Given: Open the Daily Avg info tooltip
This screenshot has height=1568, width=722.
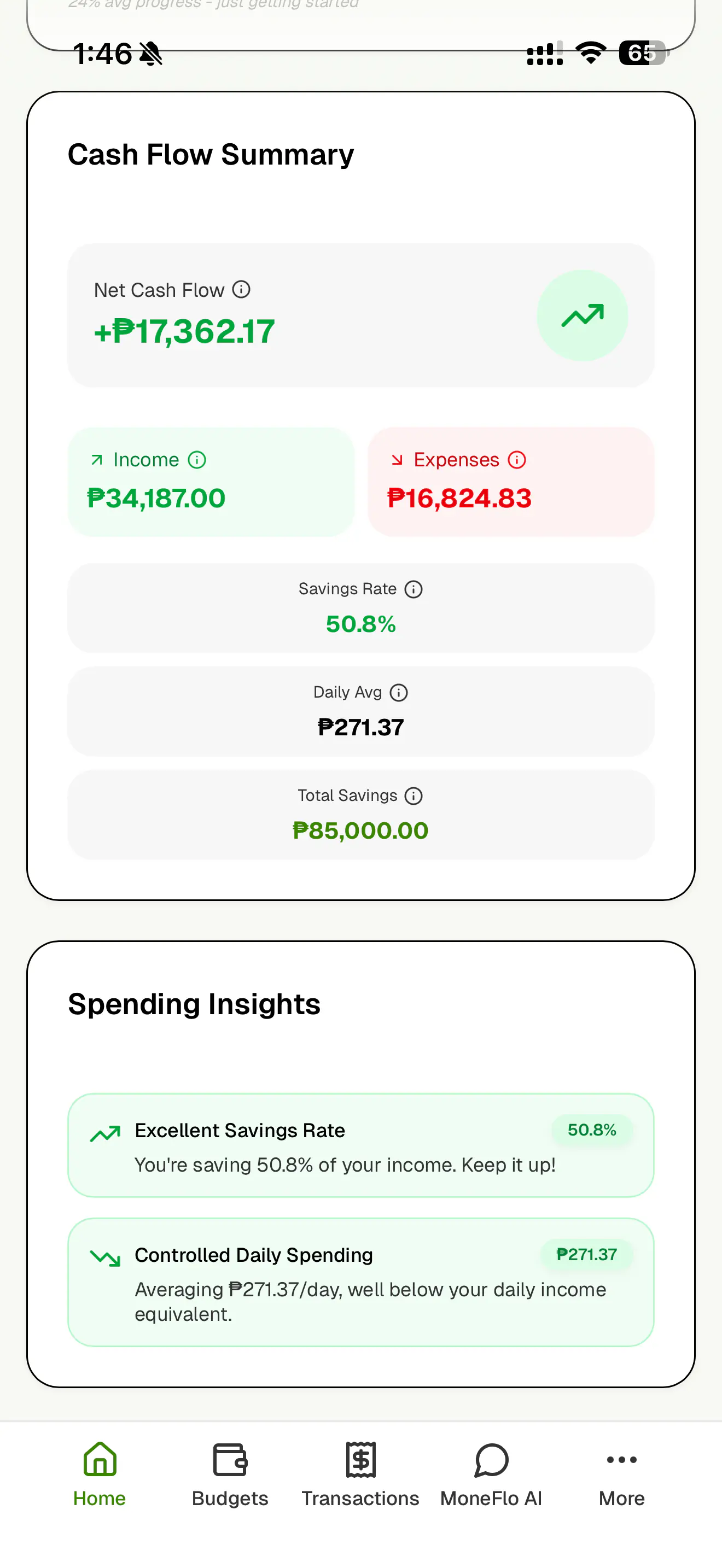Looking at the screenshot, I should 399,692.
